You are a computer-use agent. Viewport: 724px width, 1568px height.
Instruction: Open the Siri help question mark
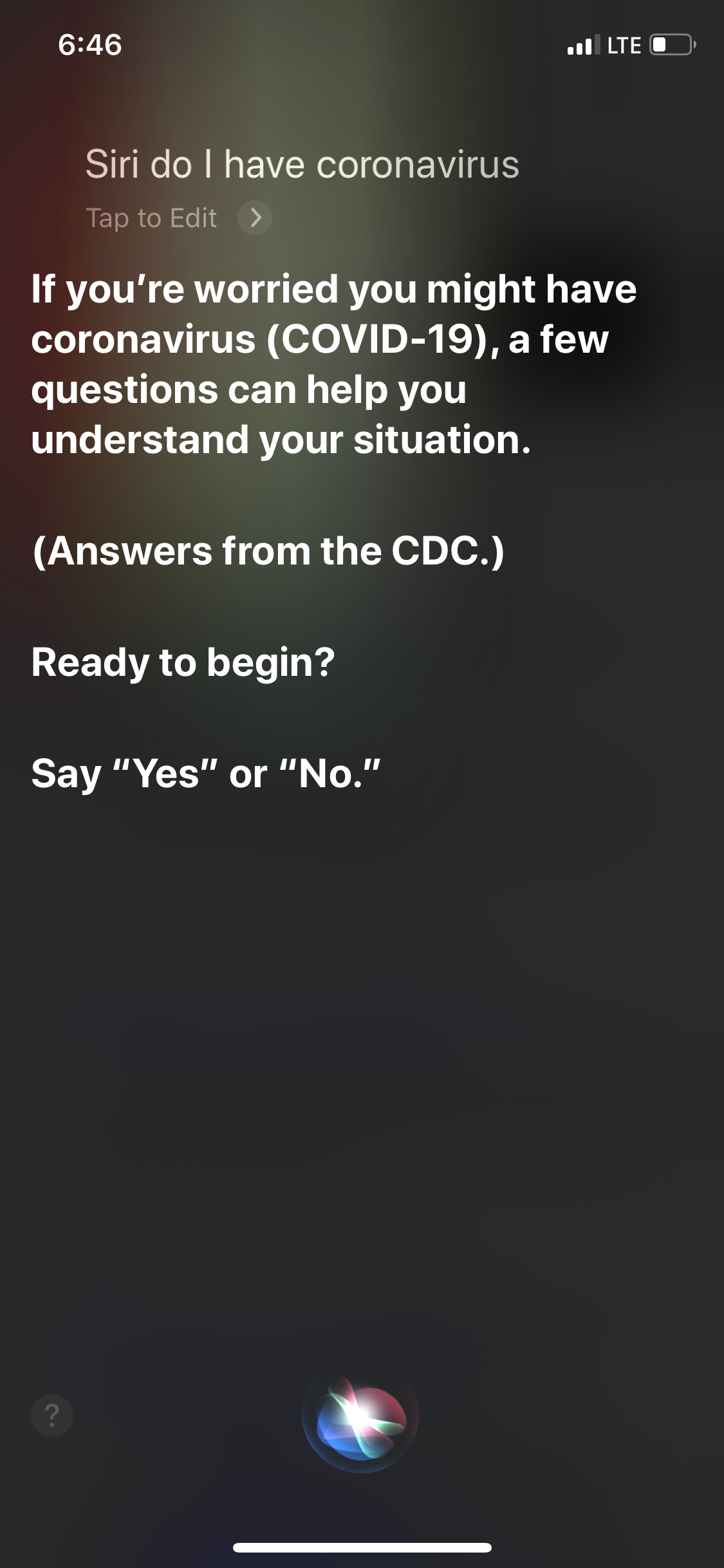pos(52,1415)
